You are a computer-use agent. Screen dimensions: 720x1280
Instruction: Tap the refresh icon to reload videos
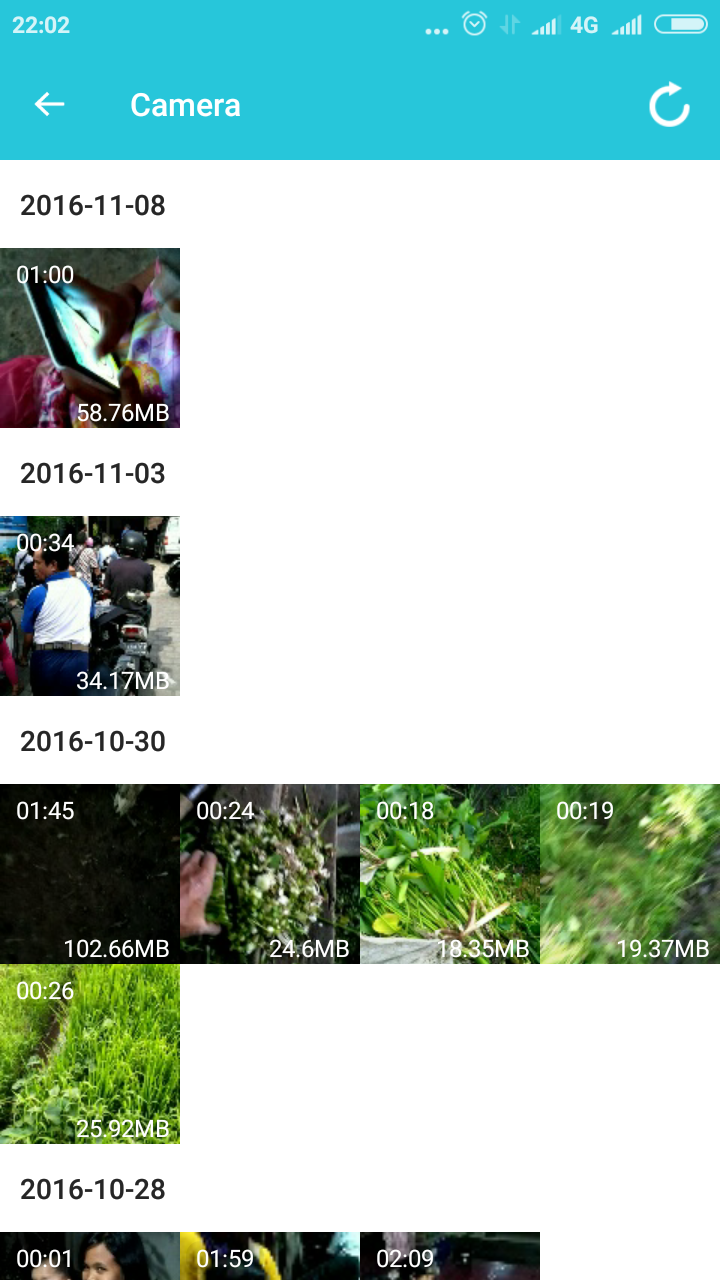(x=668, y=104)
